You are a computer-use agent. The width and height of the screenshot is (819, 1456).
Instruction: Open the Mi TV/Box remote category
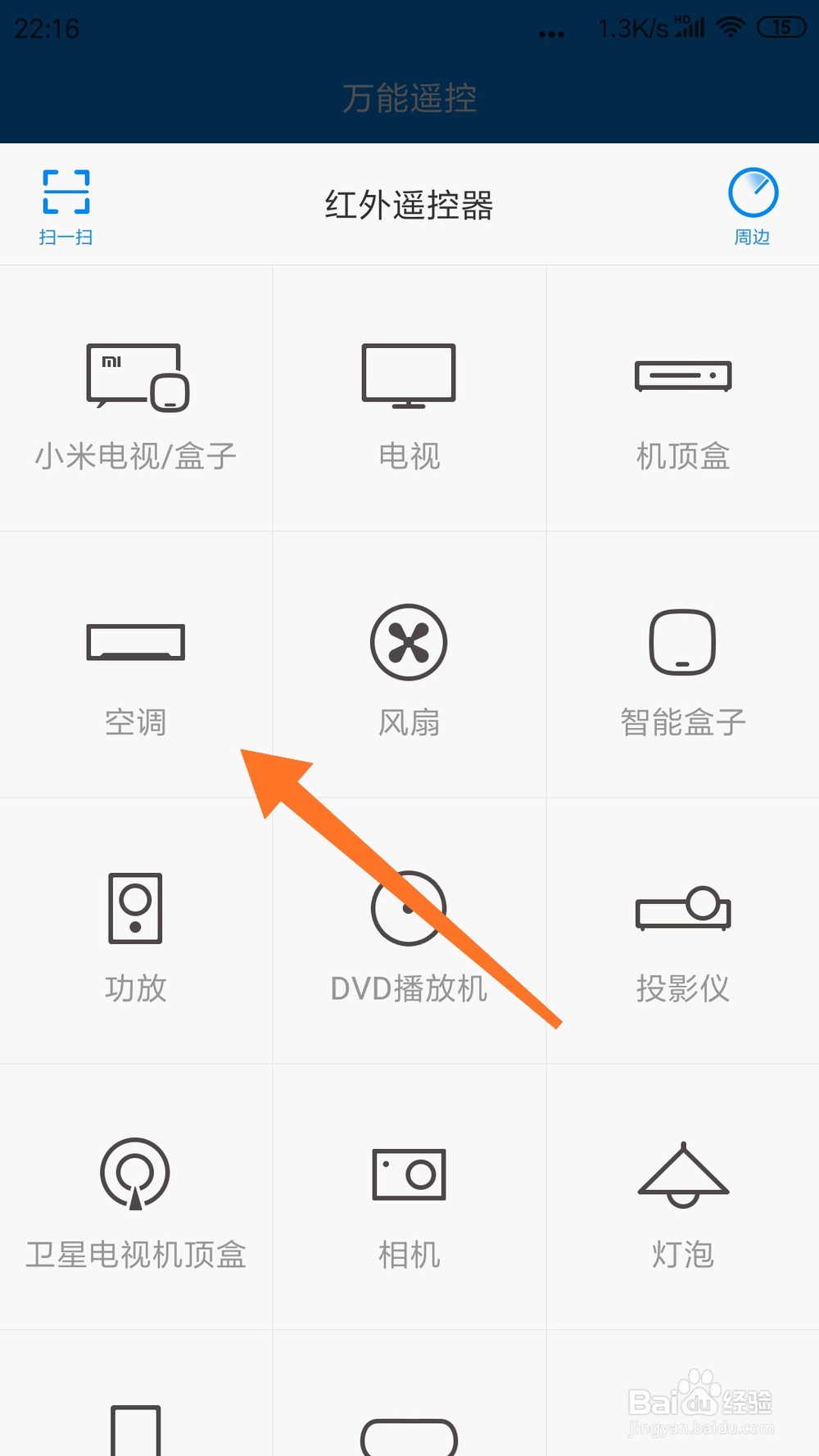(x=136, y=401)
